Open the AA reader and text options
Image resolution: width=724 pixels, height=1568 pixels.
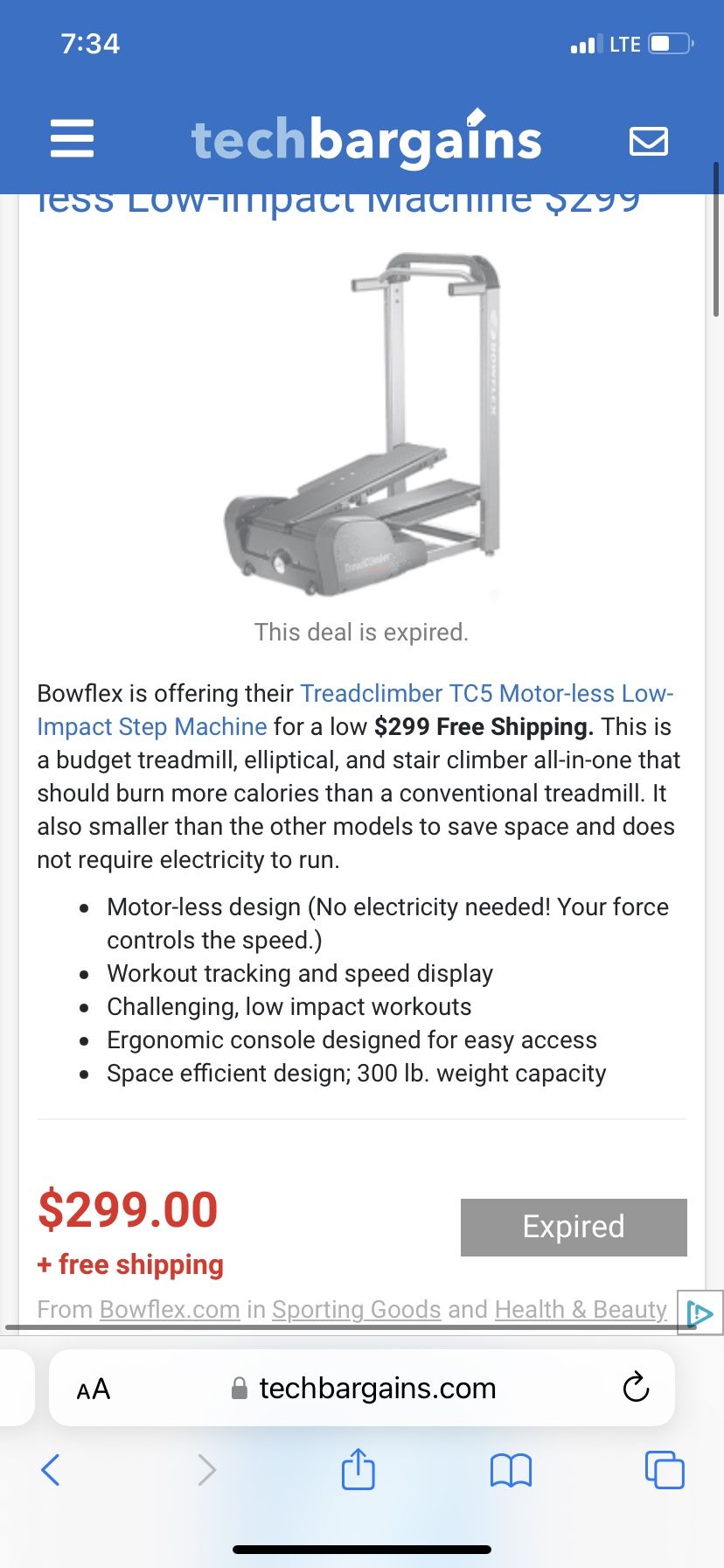click(94, 1389)
